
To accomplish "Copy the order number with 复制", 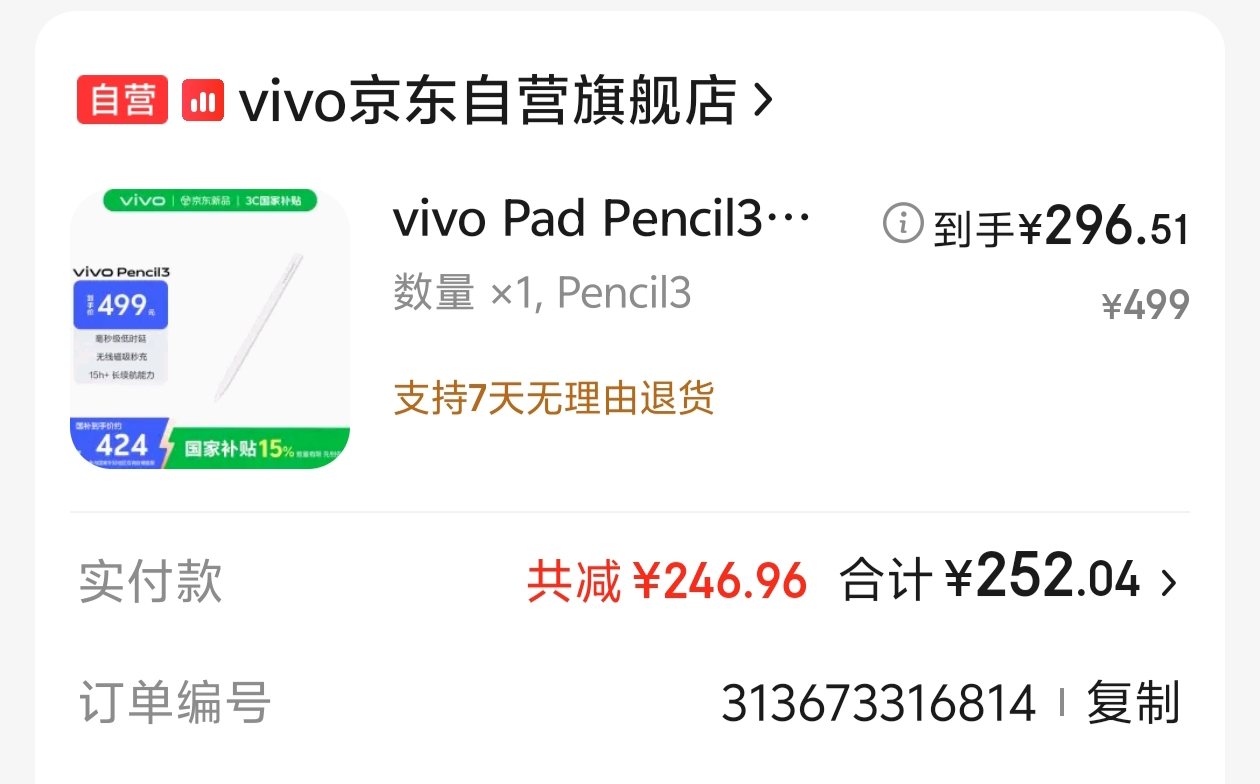I will point(1133,702).
